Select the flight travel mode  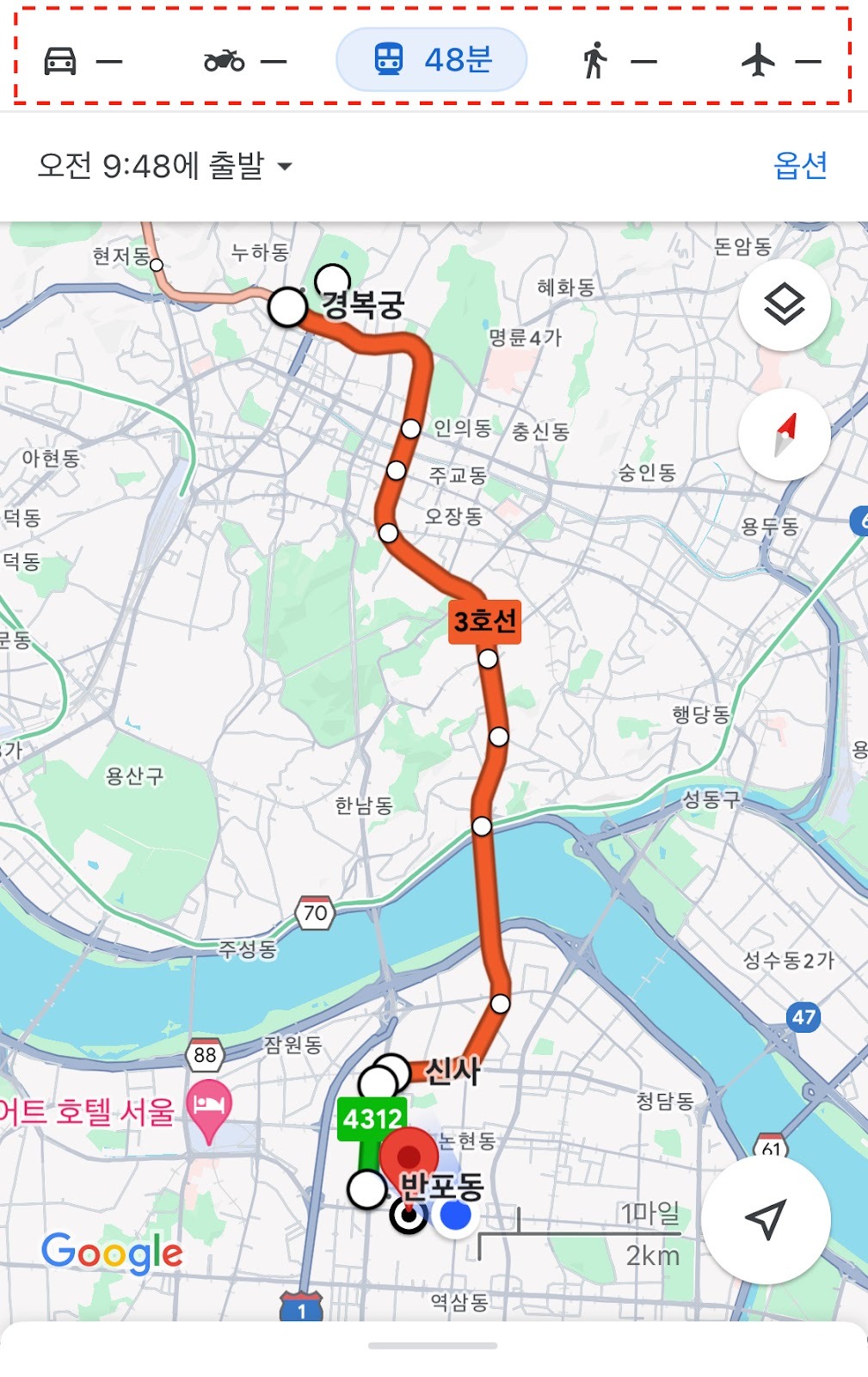(779, 61)
